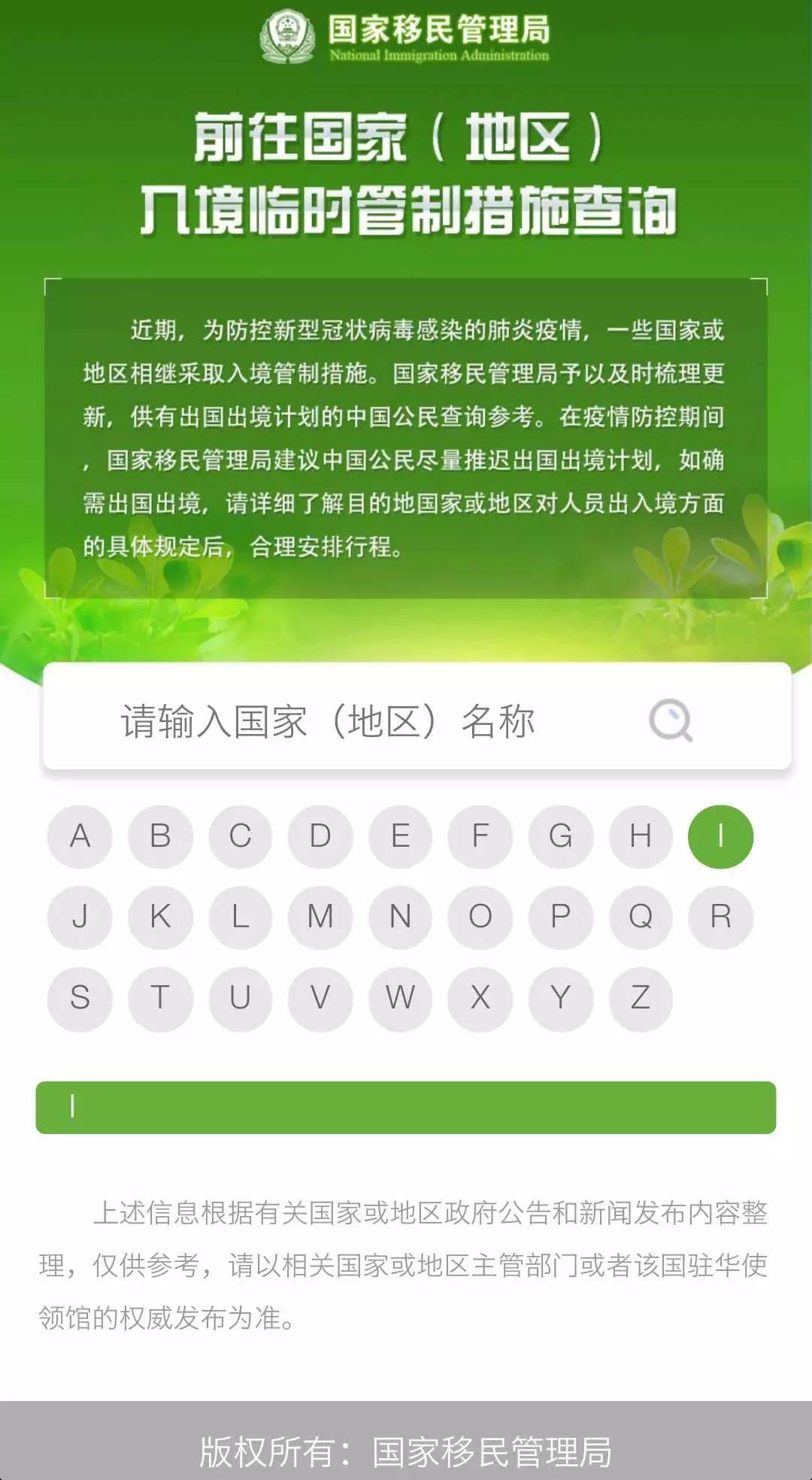Tap the letter Y button
The width and height of the screenshot is (812, 1480).
(560, 998)
